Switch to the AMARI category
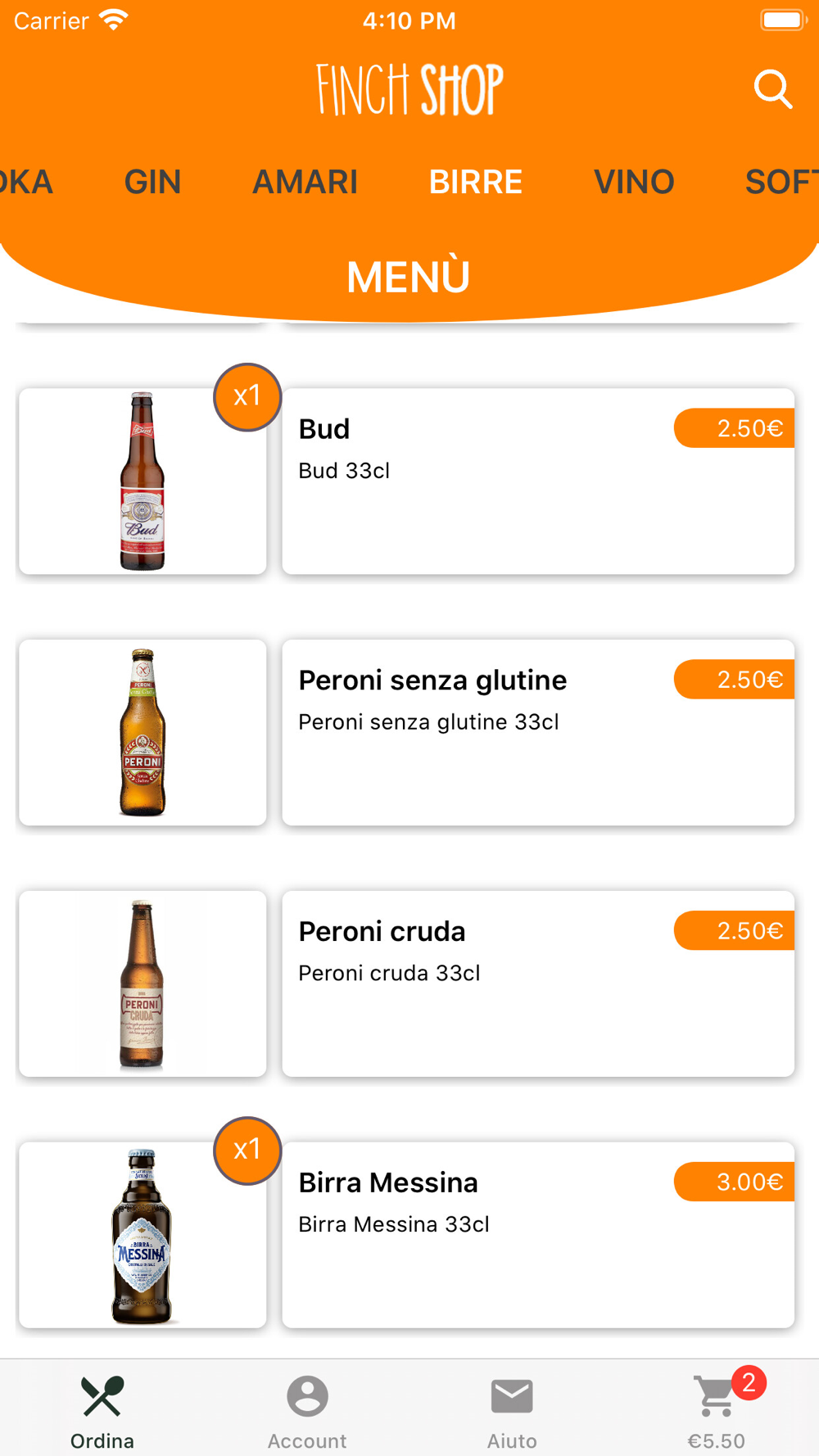The width and height of the screenshot is (819, 1456). (x=305, y=182)
